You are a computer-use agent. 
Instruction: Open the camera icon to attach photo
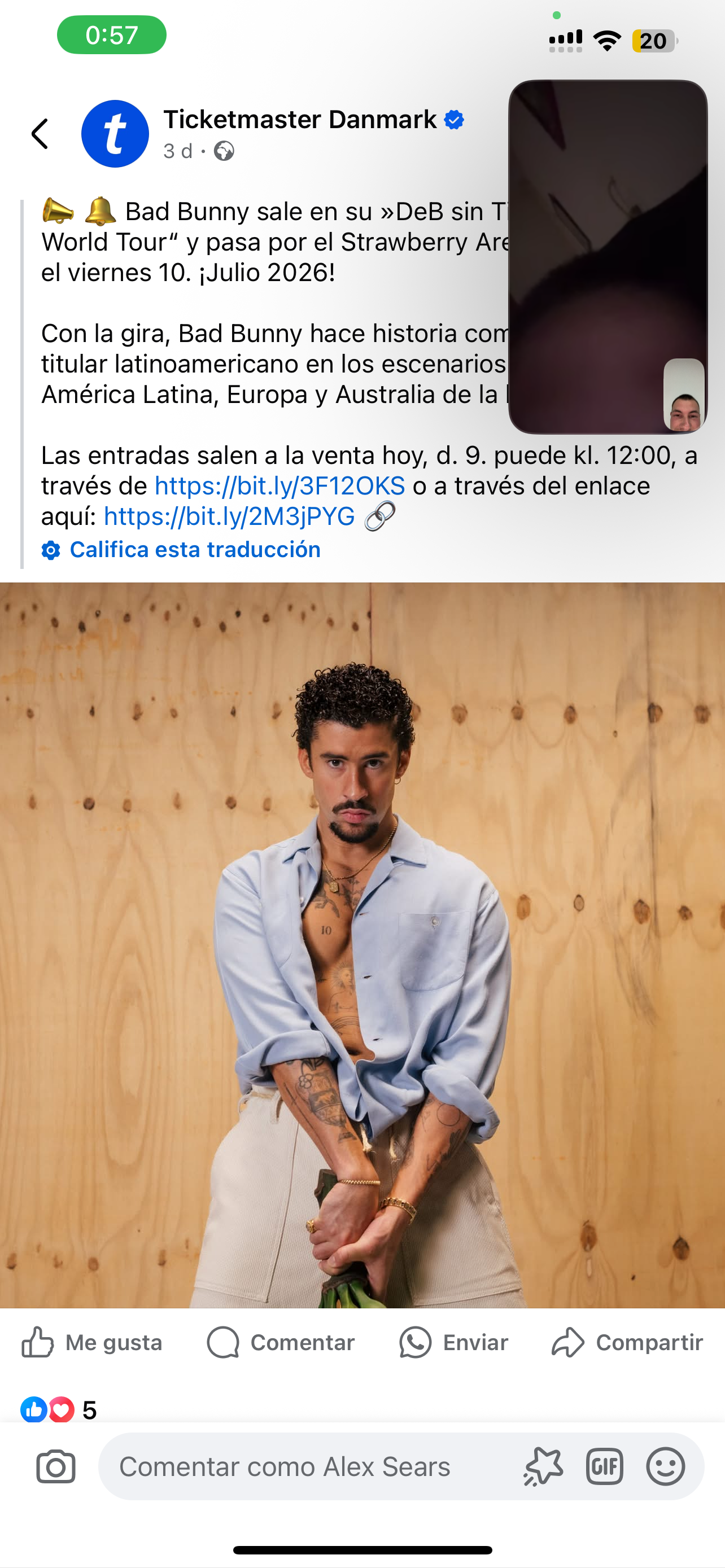[56, 1466]
